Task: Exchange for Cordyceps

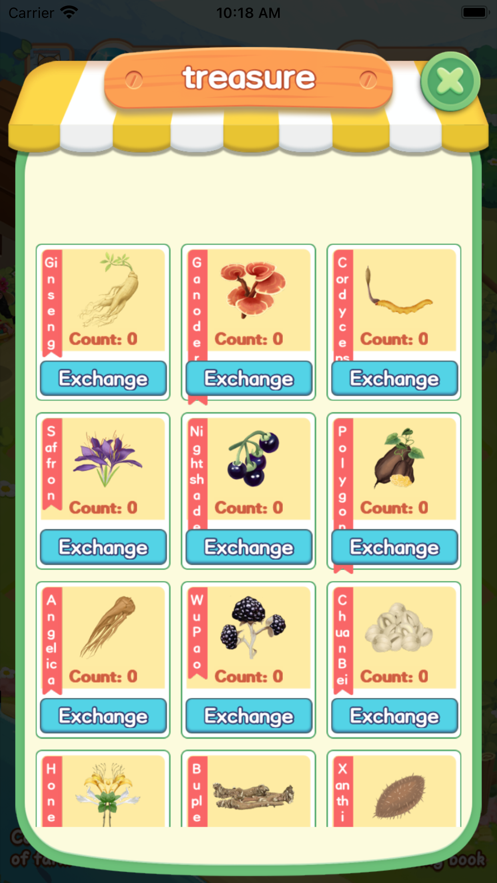Action: click(x=395, y=378)
